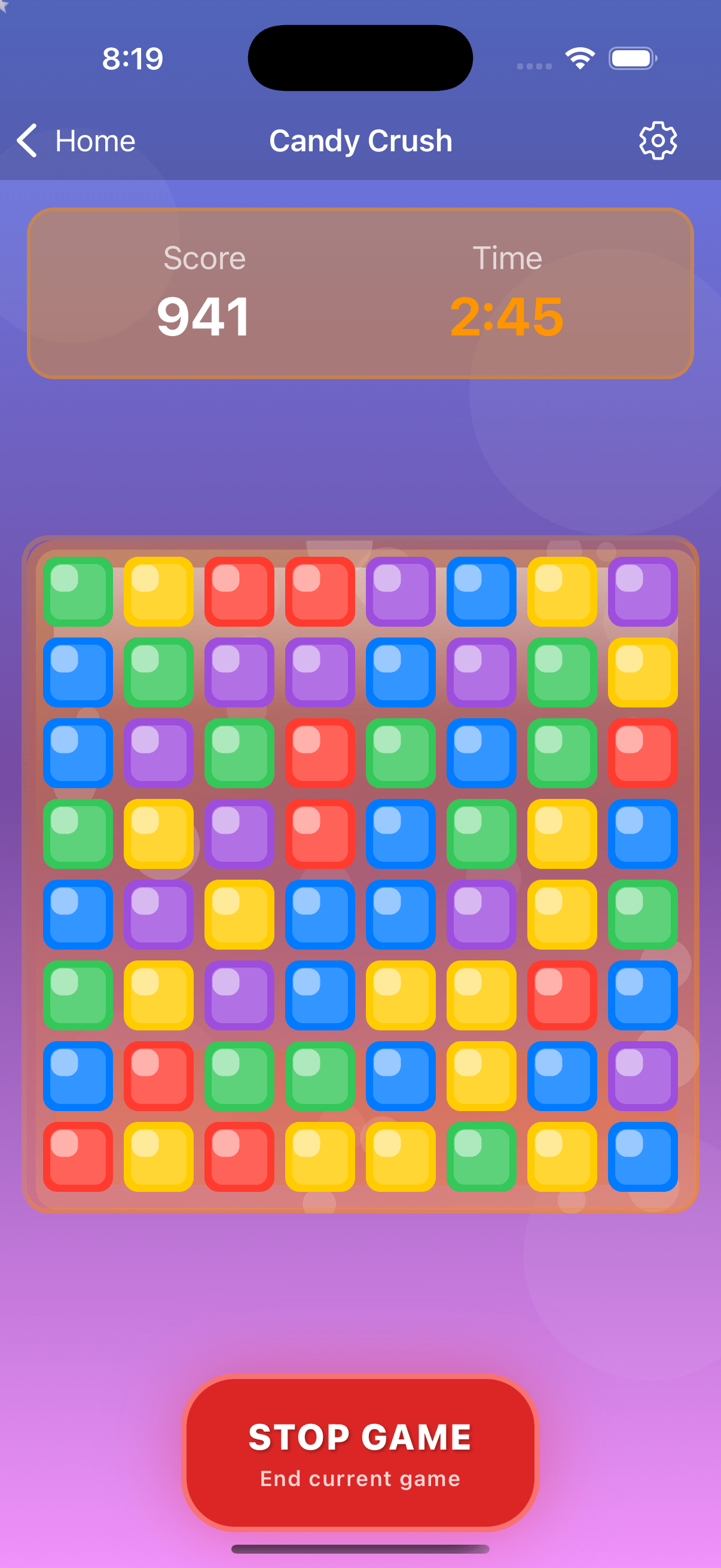Image resolution: width=721 pixels, height=1568 pixels.
Task: Tap the red candy in the bottom-left corner
Action: point(78,1157)
